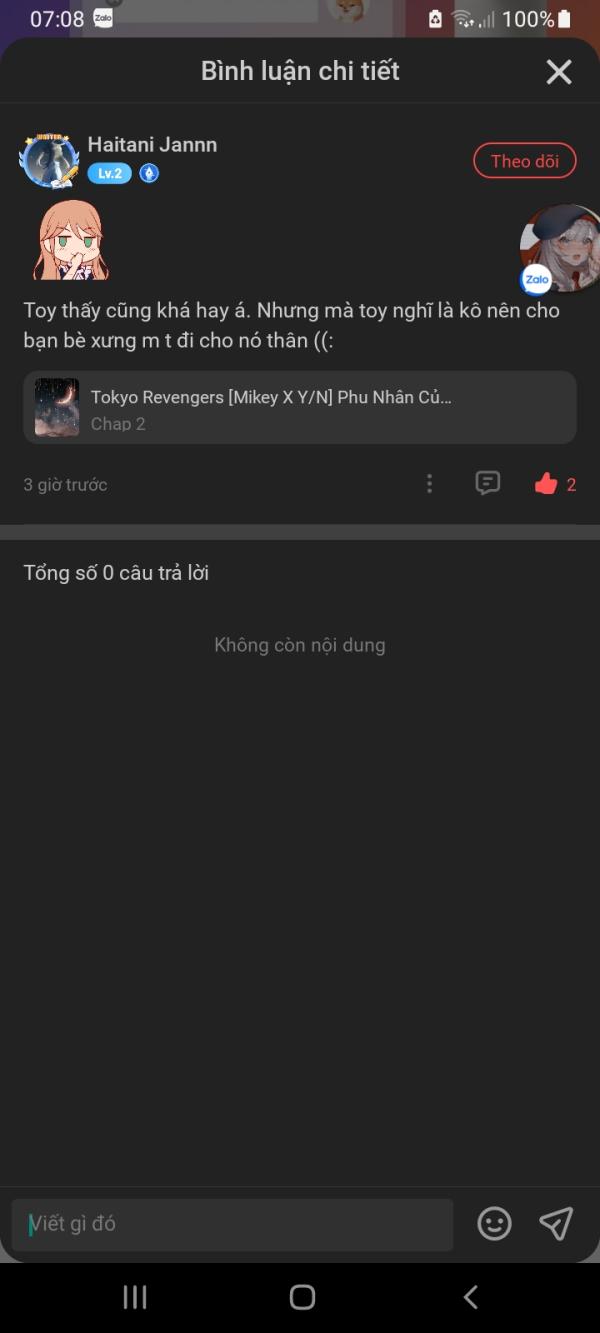Tap the Theo dõi follow button

coord(524,161)
